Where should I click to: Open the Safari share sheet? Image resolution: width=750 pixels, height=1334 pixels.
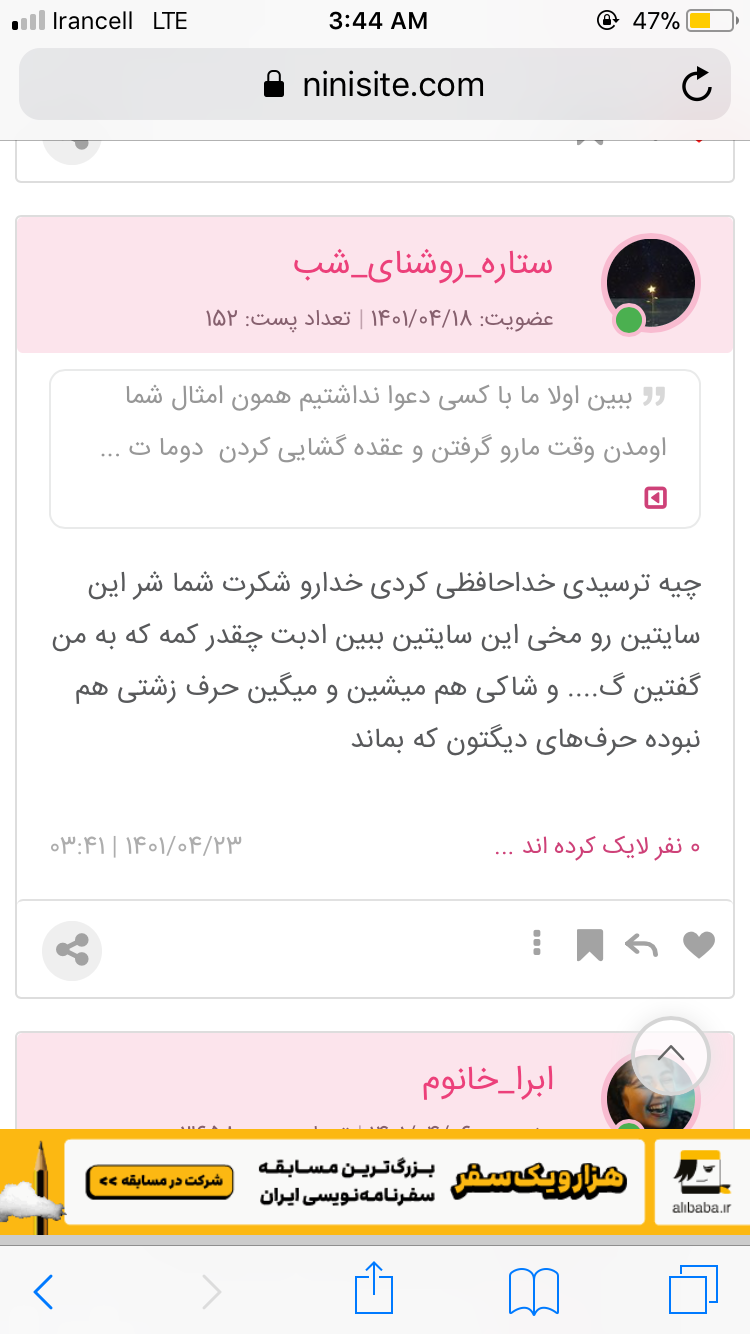point(373,1290)
